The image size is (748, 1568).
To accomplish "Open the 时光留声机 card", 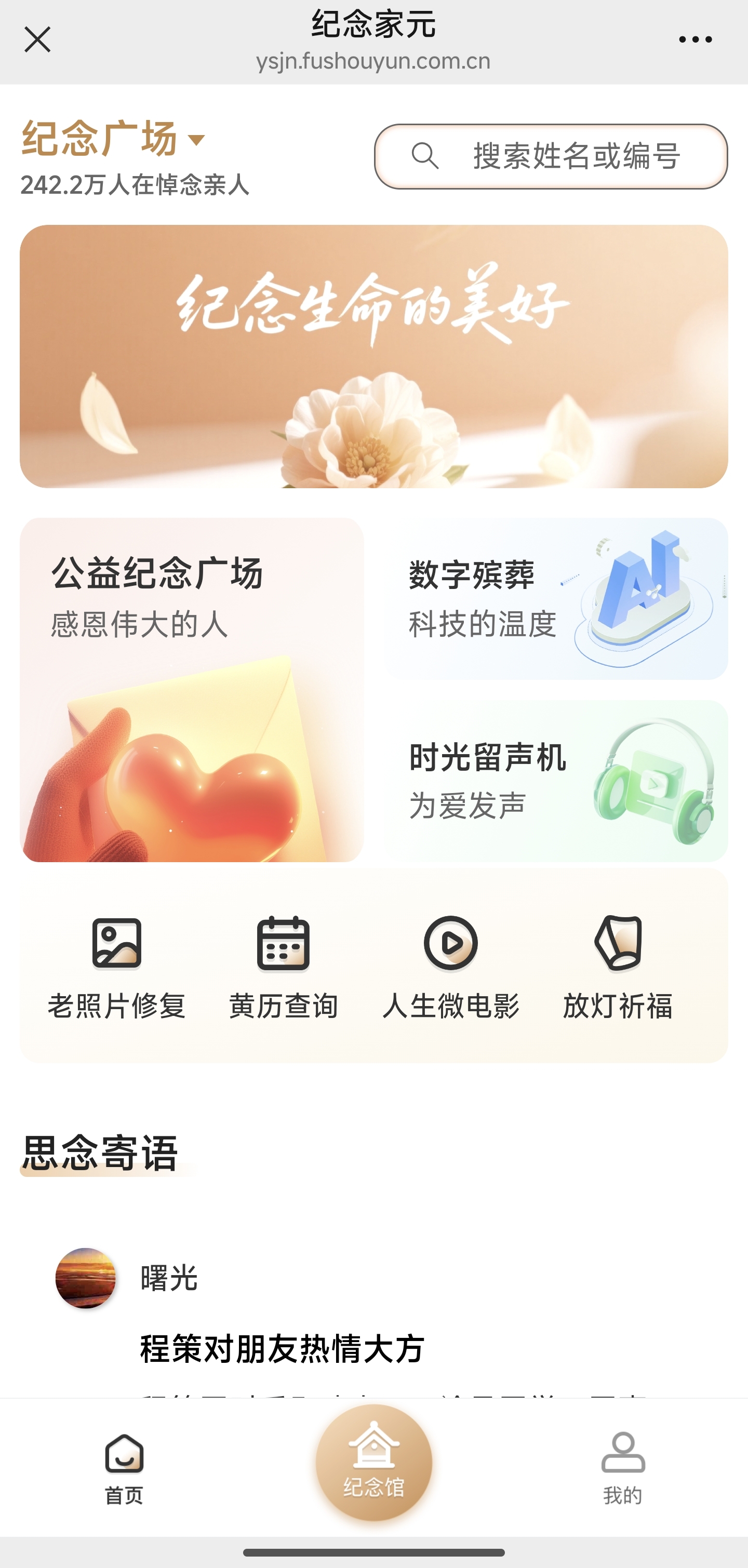I will pyautogui.click(x=556, y=780).
